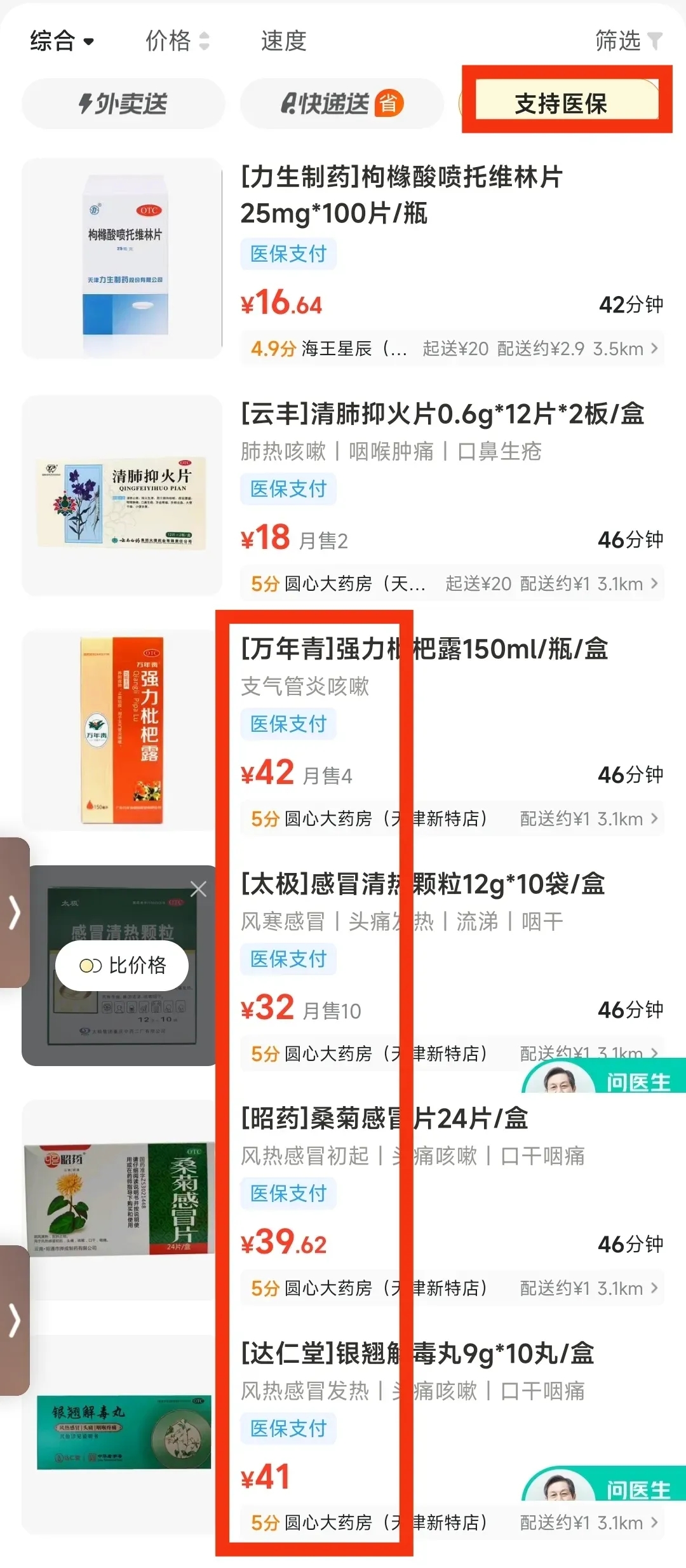Open the 综合 sort dropdown

[x=62, y=41]
